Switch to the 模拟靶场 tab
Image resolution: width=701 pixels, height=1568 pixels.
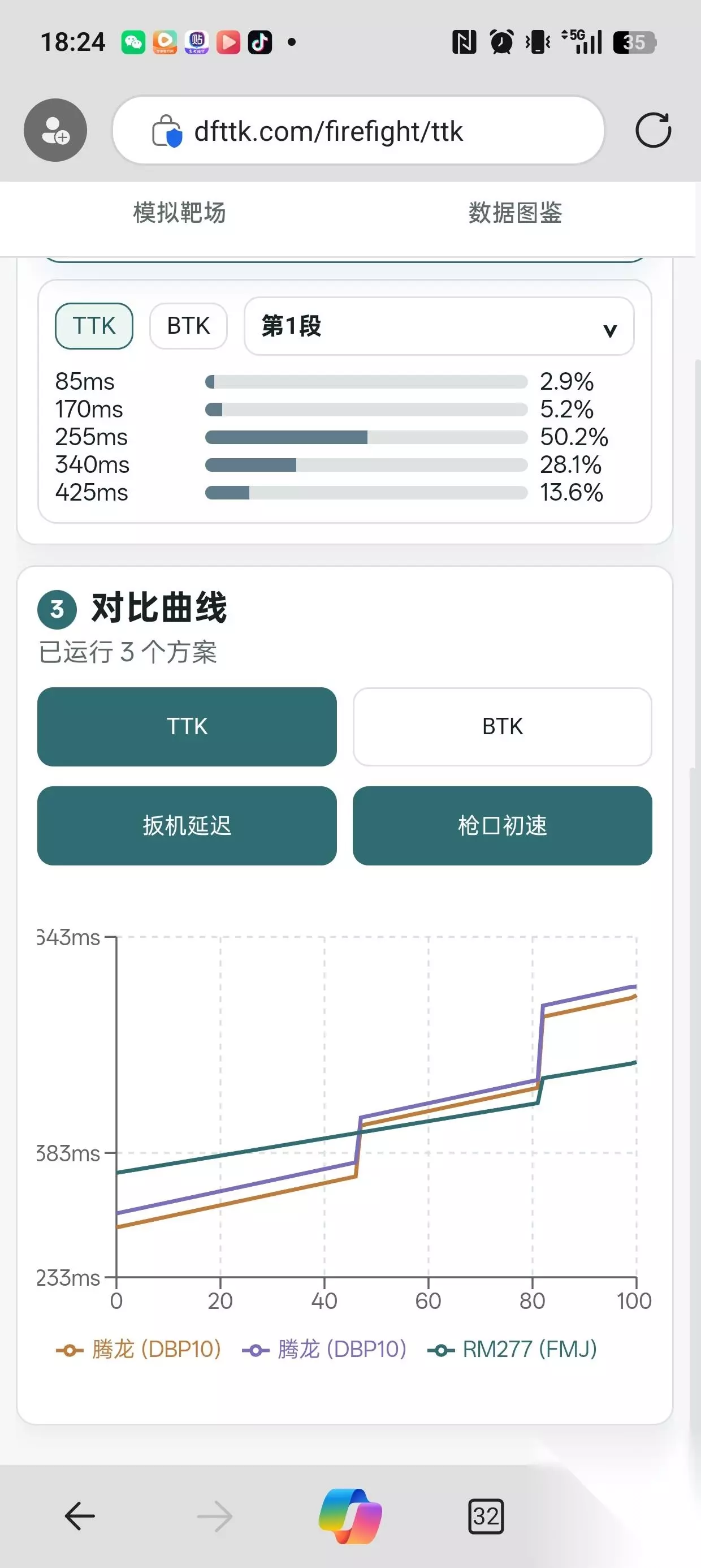[180, 213]
